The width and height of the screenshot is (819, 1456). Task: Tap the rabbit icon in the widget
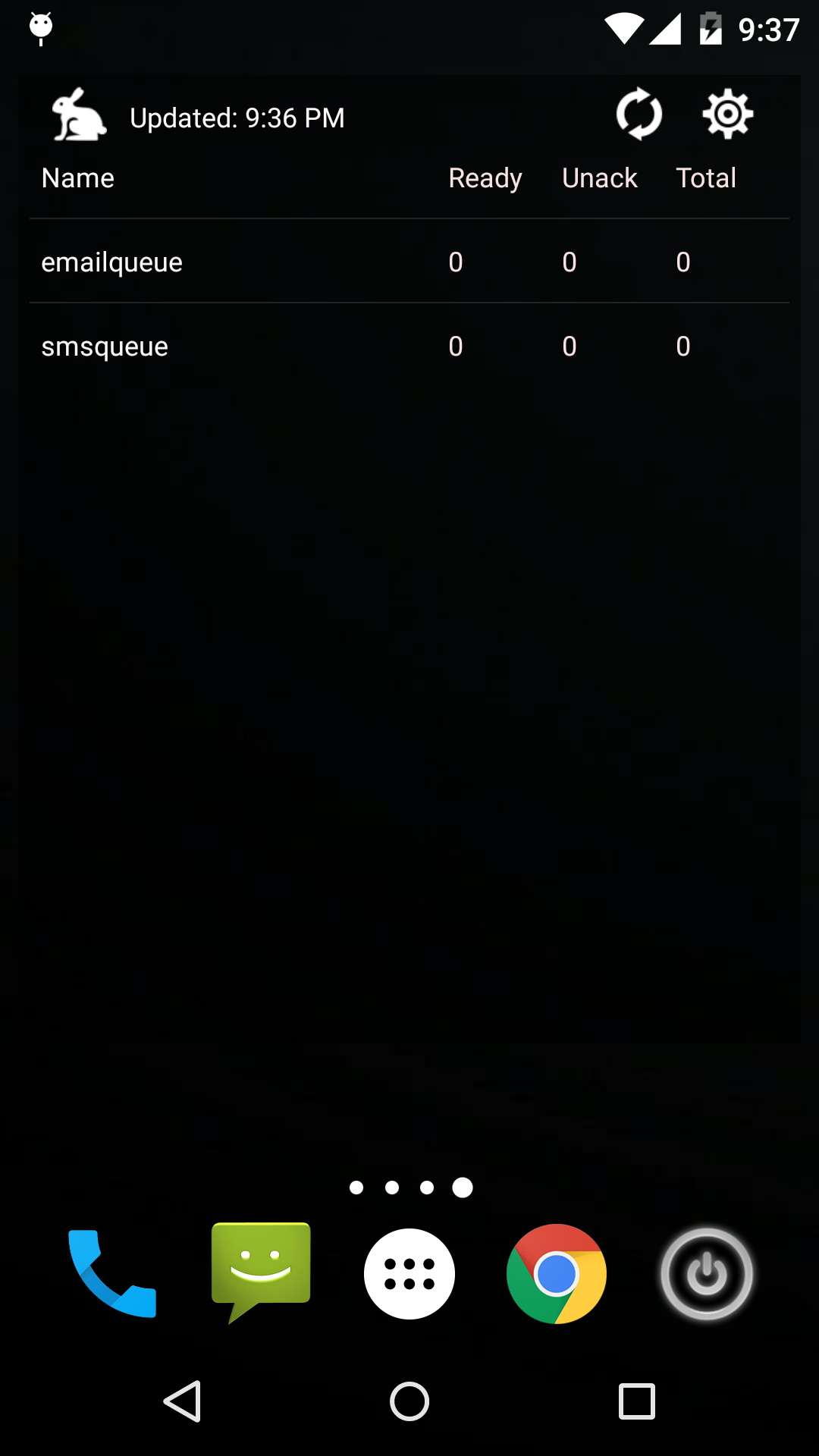point(79,115)
